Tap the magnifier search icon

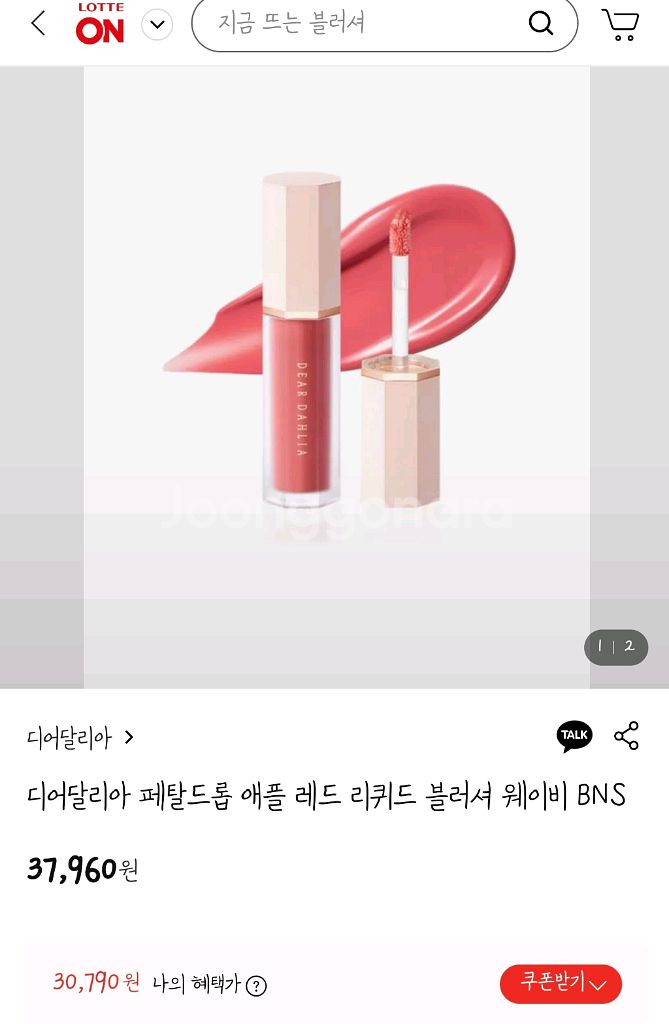point(541,24)
